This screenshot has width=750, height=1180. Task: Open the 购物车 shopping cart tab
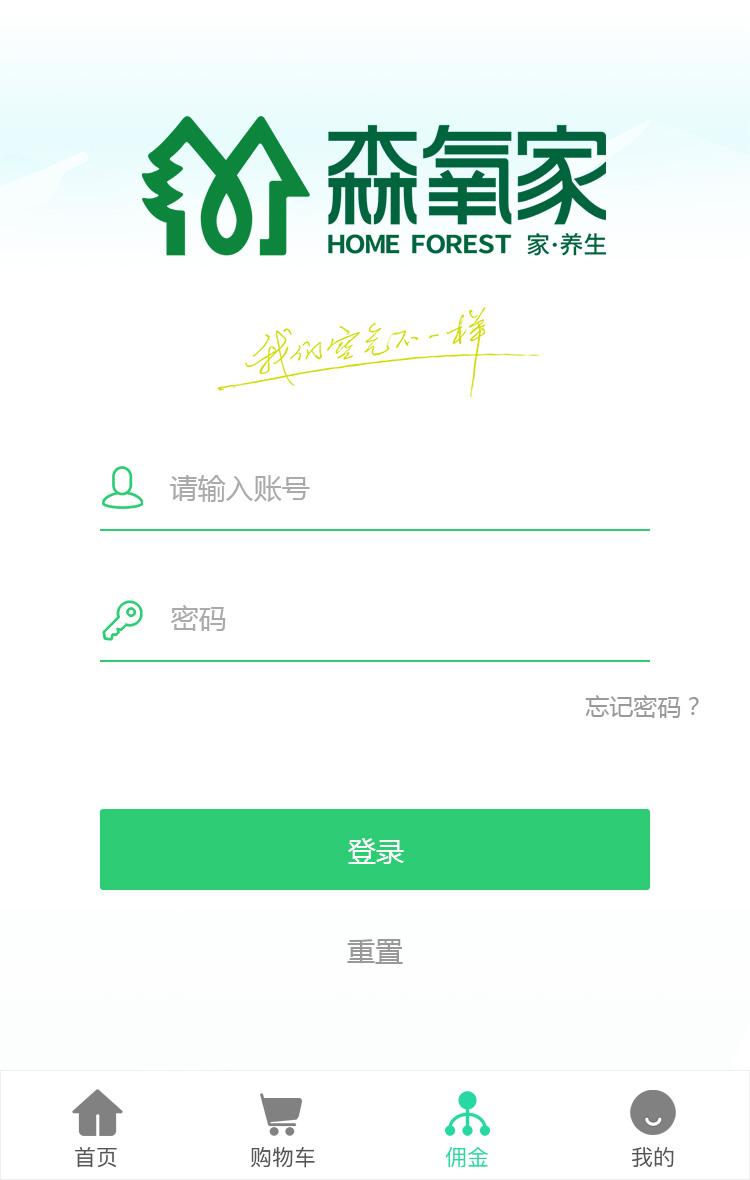[282, 1128]
